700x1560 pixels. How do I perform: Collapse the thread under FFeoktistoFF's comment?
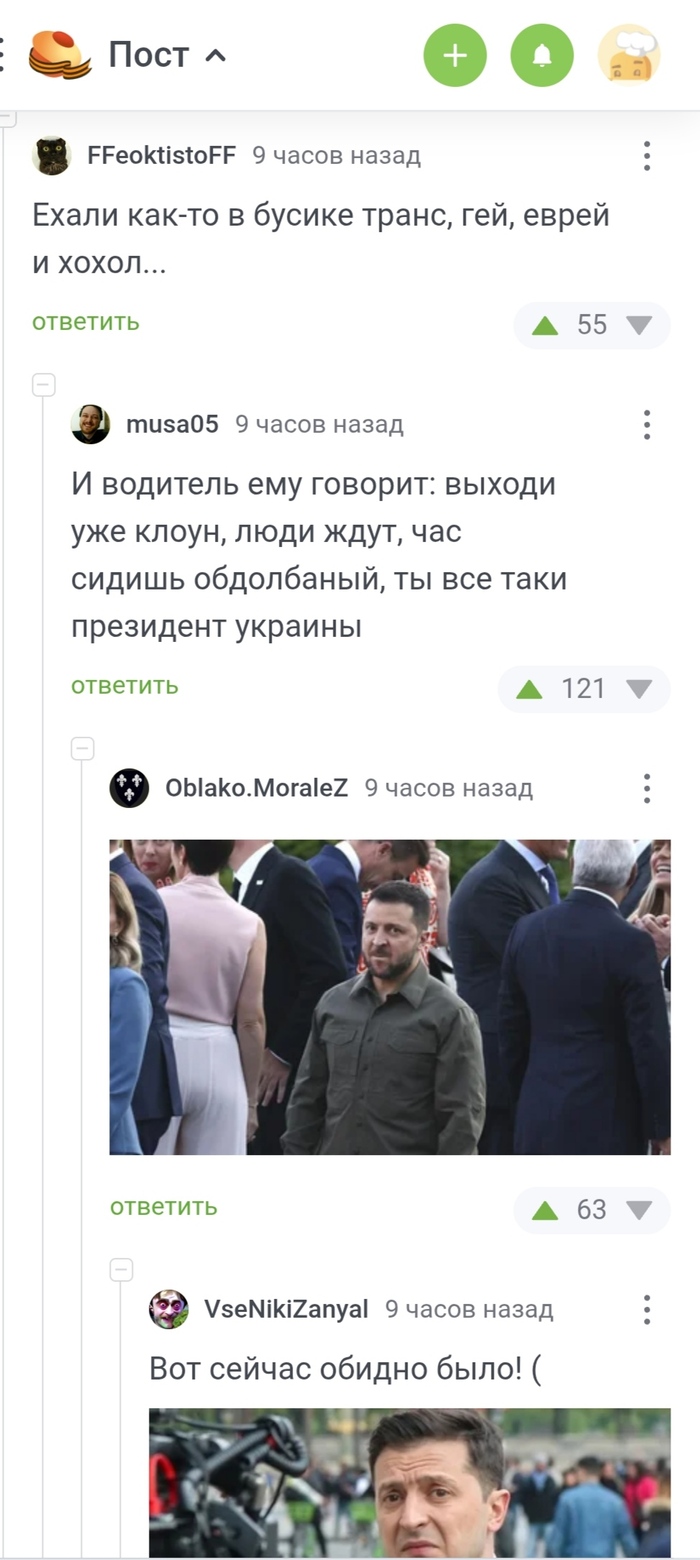pyautogui.click(x=44, y=385)
